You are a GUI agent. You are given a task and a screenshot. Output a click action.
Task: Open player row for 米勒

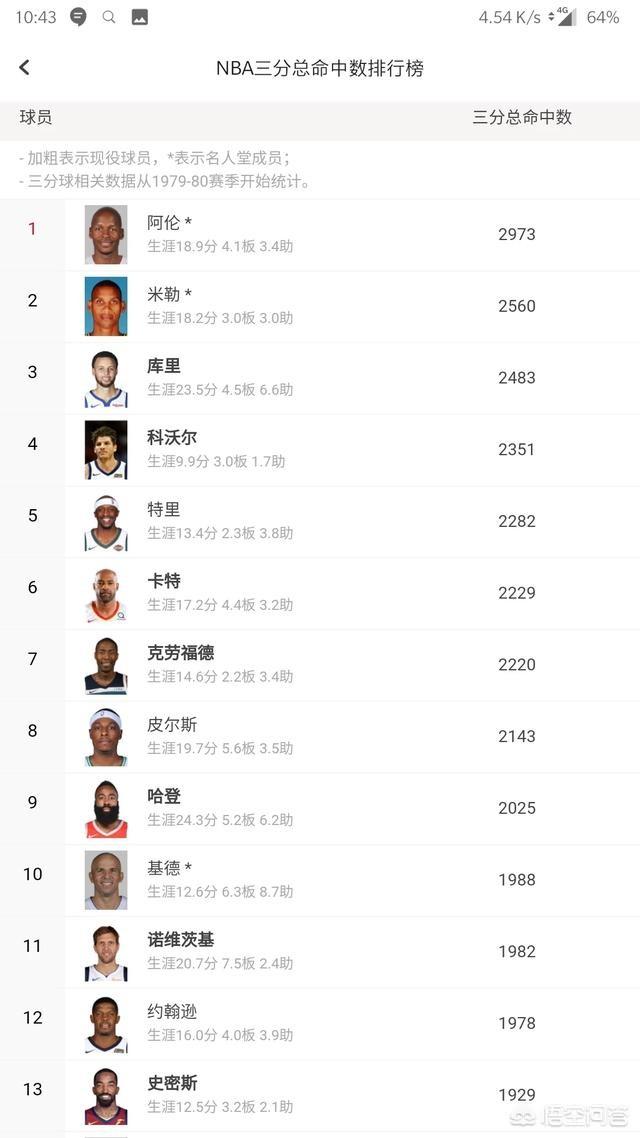(320, 306)
